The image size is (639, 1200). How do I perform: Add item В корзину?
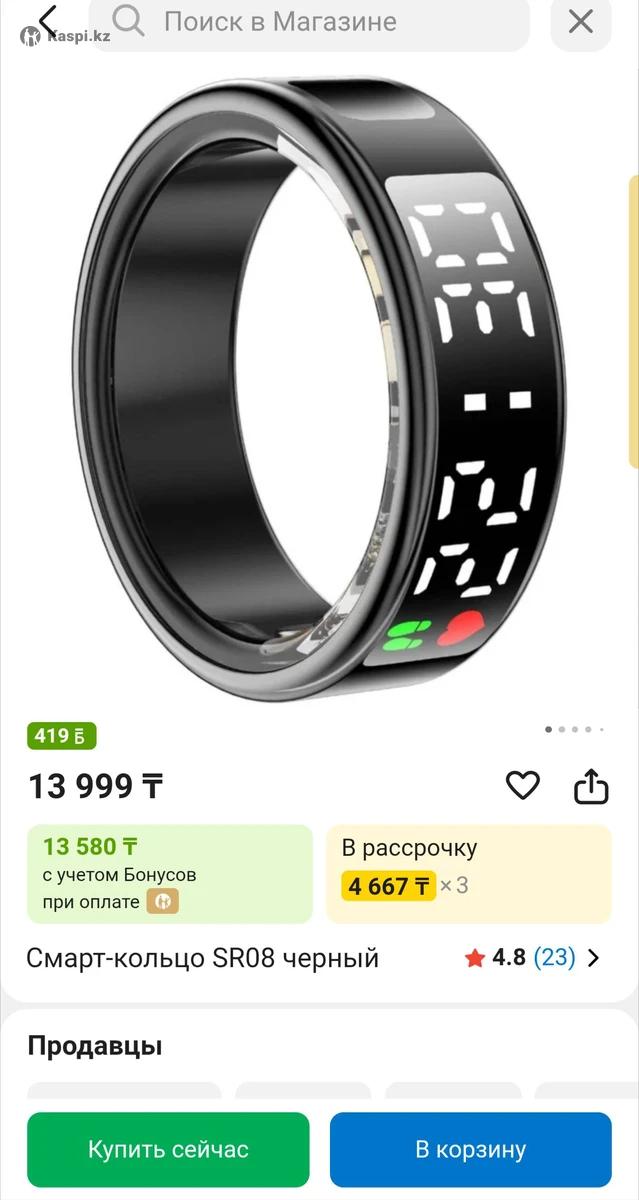tap(470, 1149)
